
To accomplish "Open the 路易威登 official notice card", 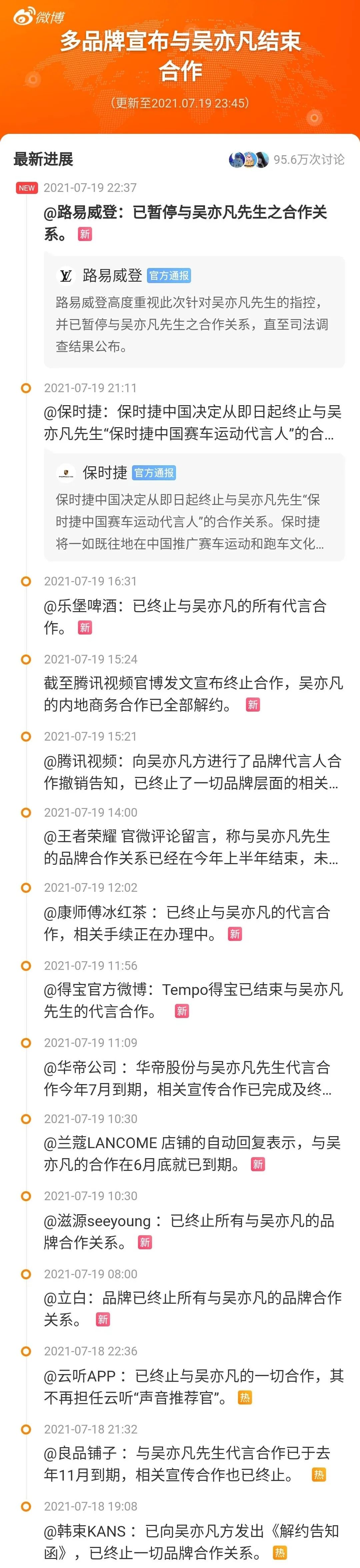I will (194, 312).
